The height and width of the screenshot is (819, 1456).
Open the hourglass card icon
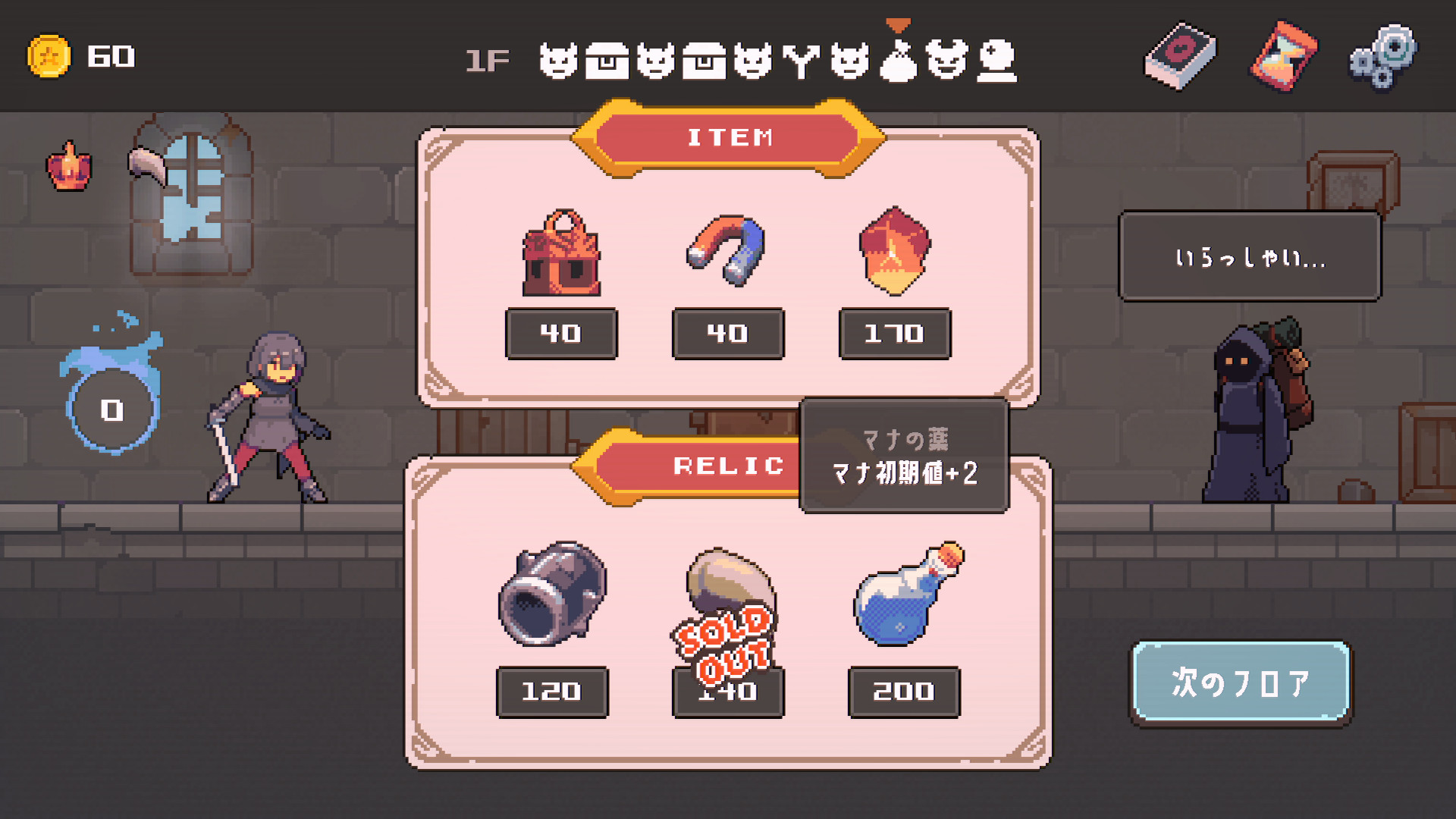(1283, 56)
